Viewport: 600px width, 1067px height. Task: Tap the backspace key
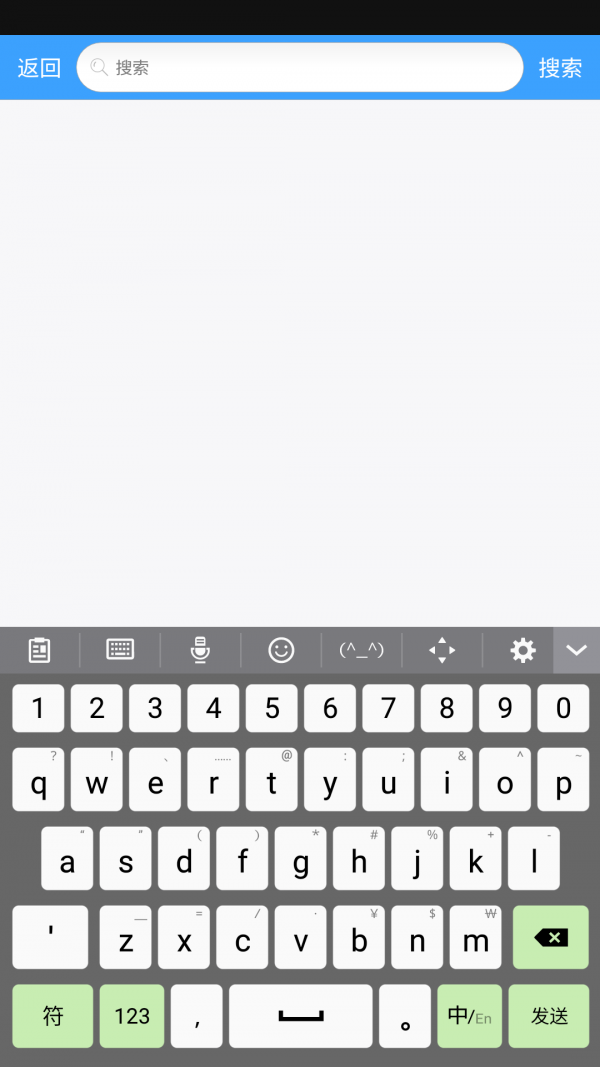(550, 938)
